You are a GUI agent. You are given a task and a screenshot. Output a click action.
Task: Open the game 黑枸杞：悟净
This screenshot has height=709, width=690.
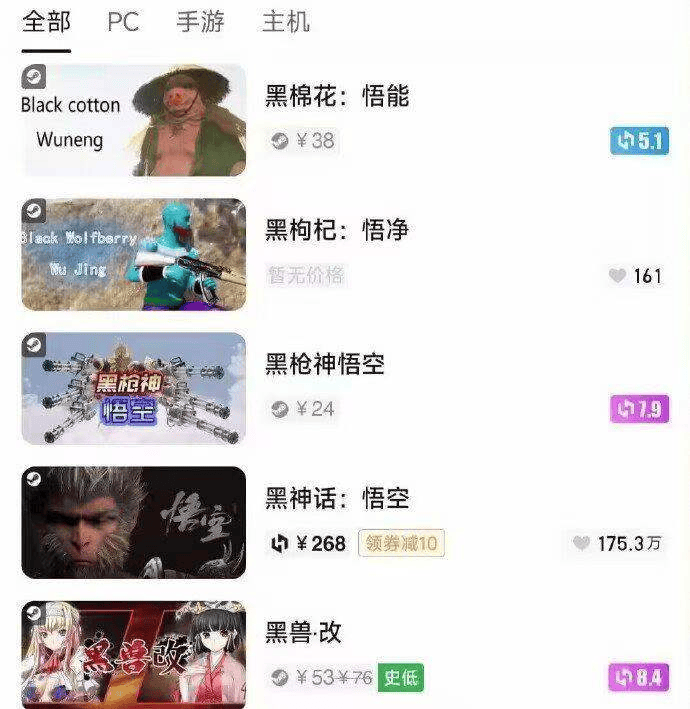(x=337, y=230)
